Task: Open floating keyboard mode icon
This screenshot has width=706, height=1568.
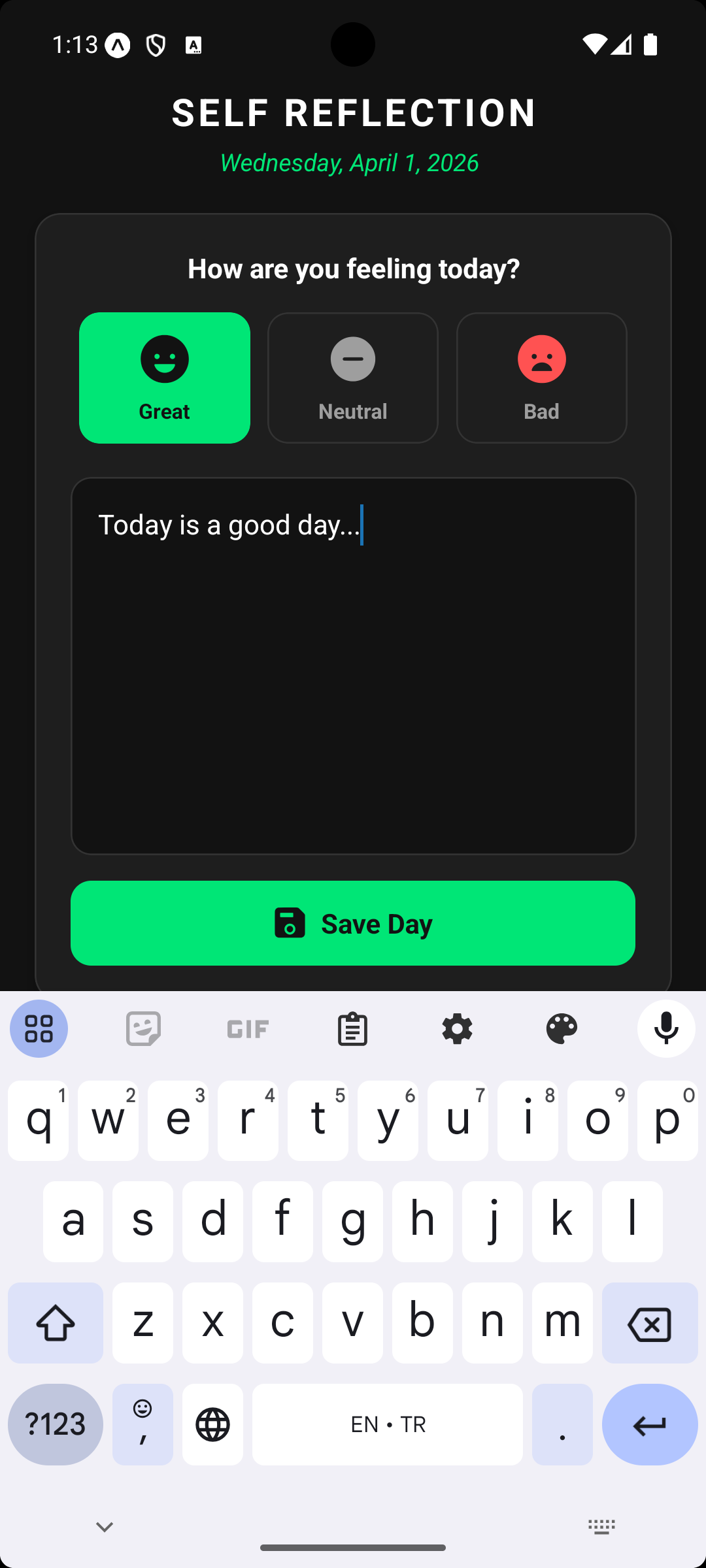Action: coord(601,1526)
